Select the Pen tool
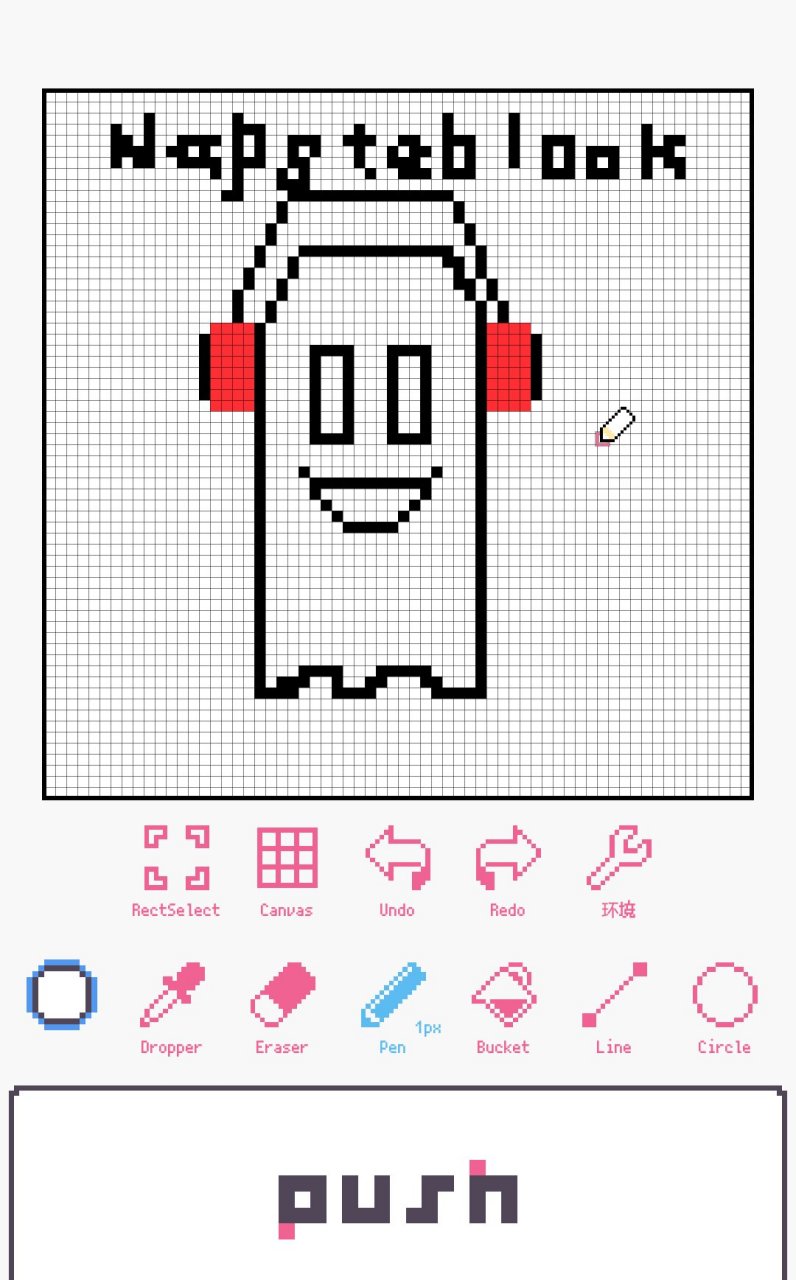The image size is (796, 1280). [392, 995]
